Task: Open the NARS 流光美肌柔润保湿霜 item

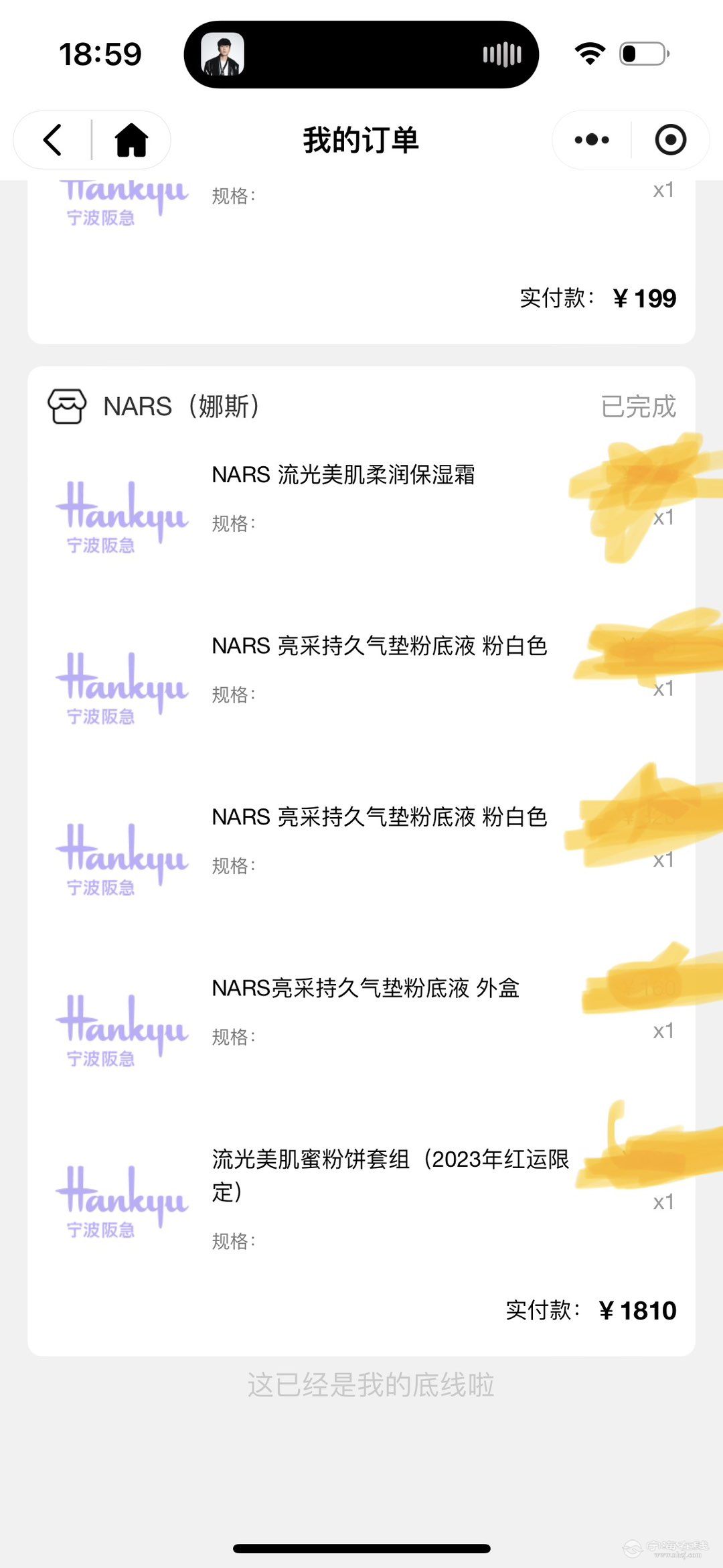Action: point(343,475)
